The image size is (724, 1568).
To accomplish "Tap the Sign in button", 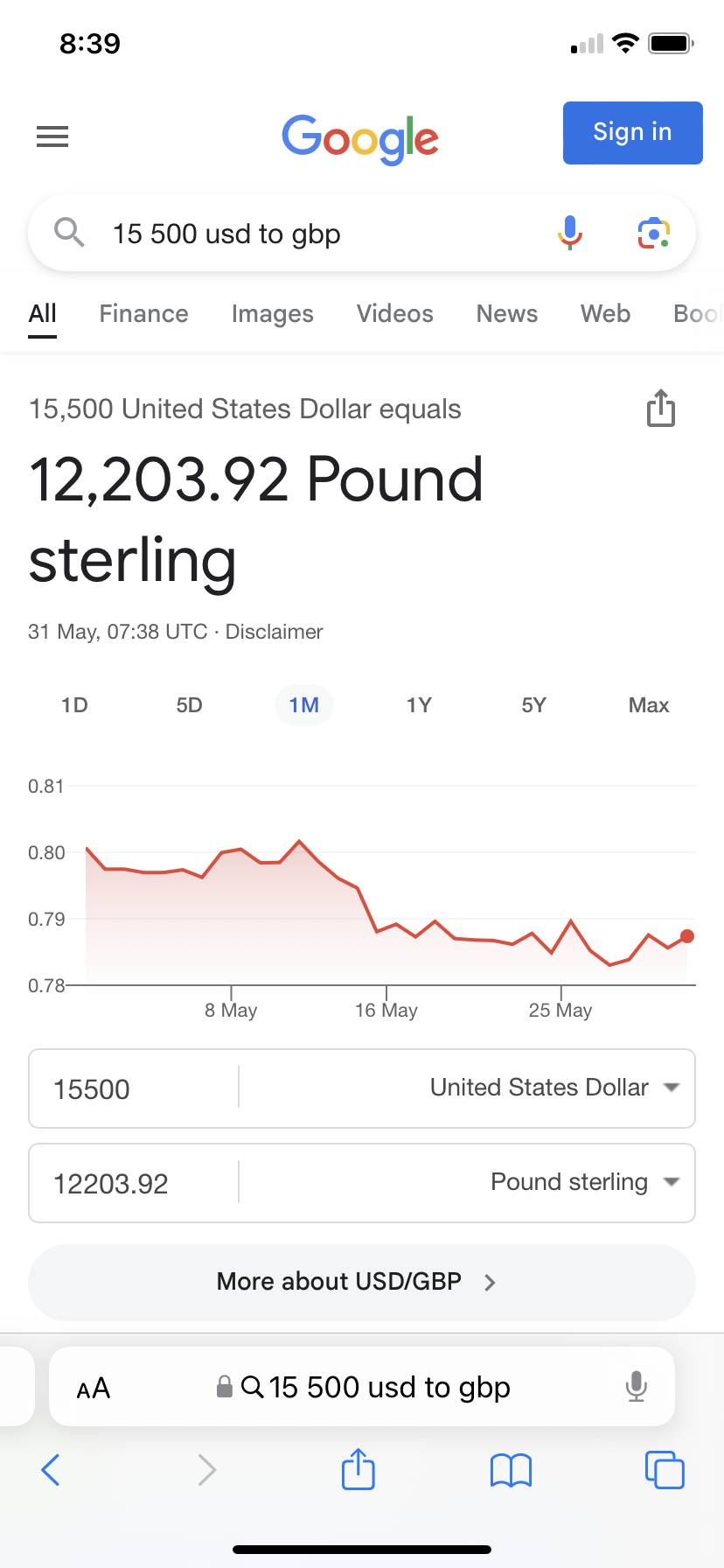I will tap(632, 132).
